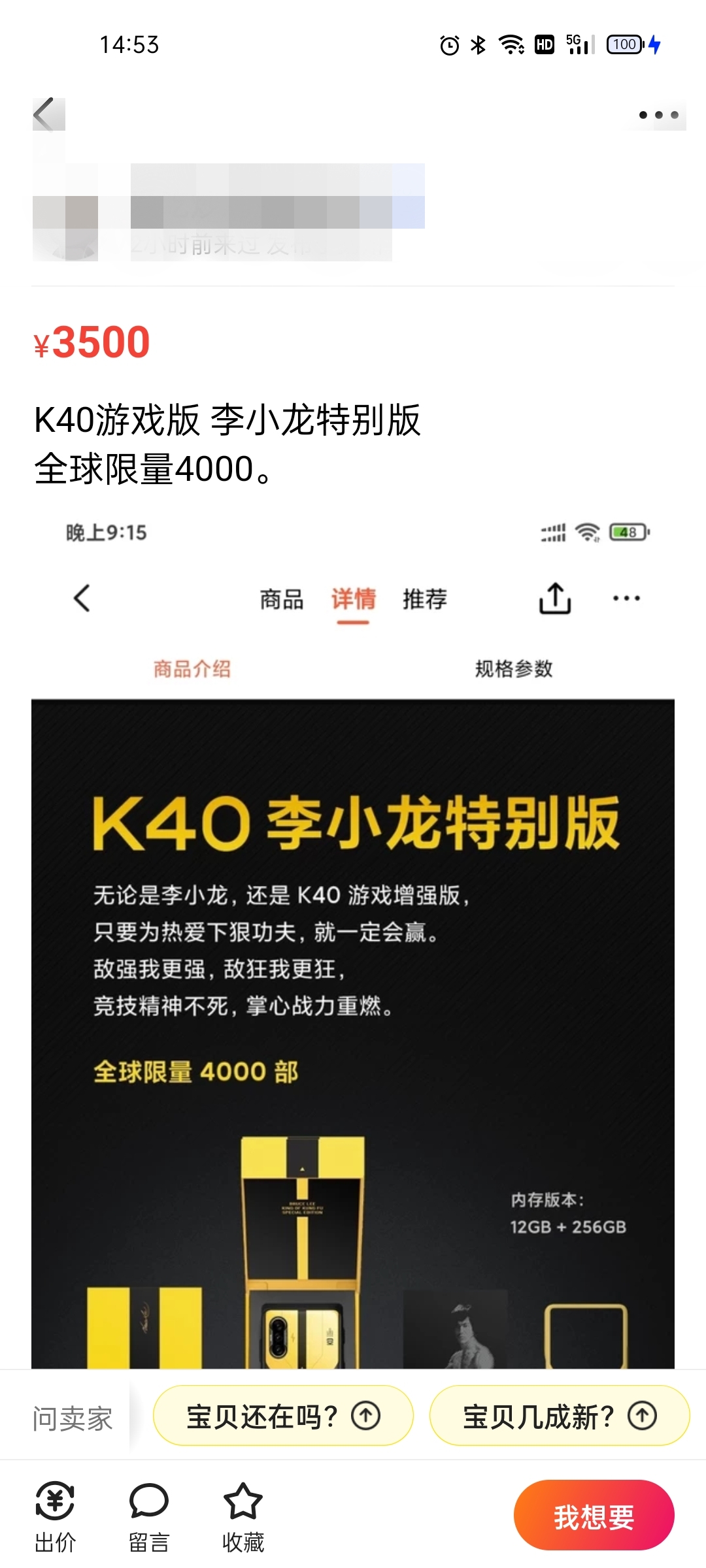Add this item to favorites 收藏

(243, 1516)
